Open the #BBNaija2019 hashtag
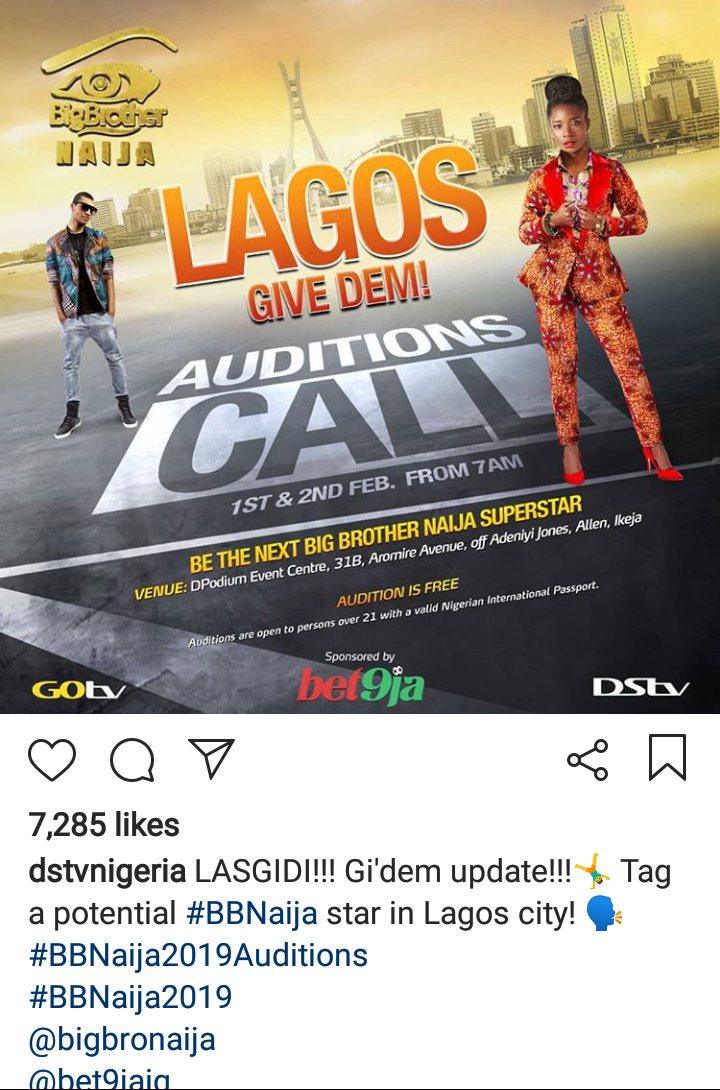This screenshot has height=1090, width=720. click(130, 997)
